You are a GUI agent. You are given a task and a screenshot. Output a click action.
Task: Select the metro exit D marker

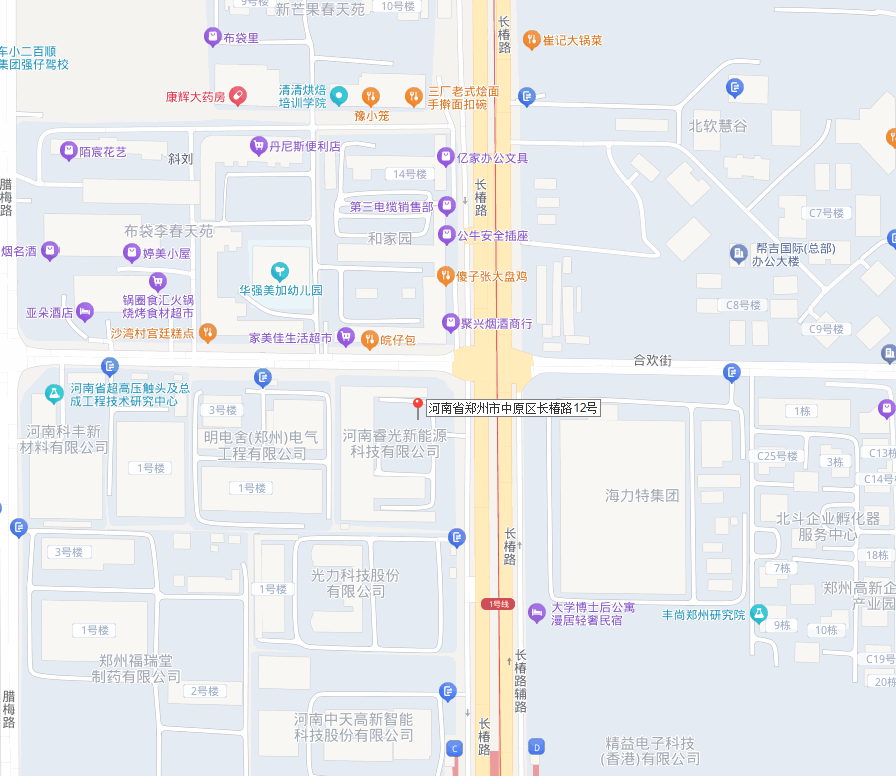pos(536,747)
